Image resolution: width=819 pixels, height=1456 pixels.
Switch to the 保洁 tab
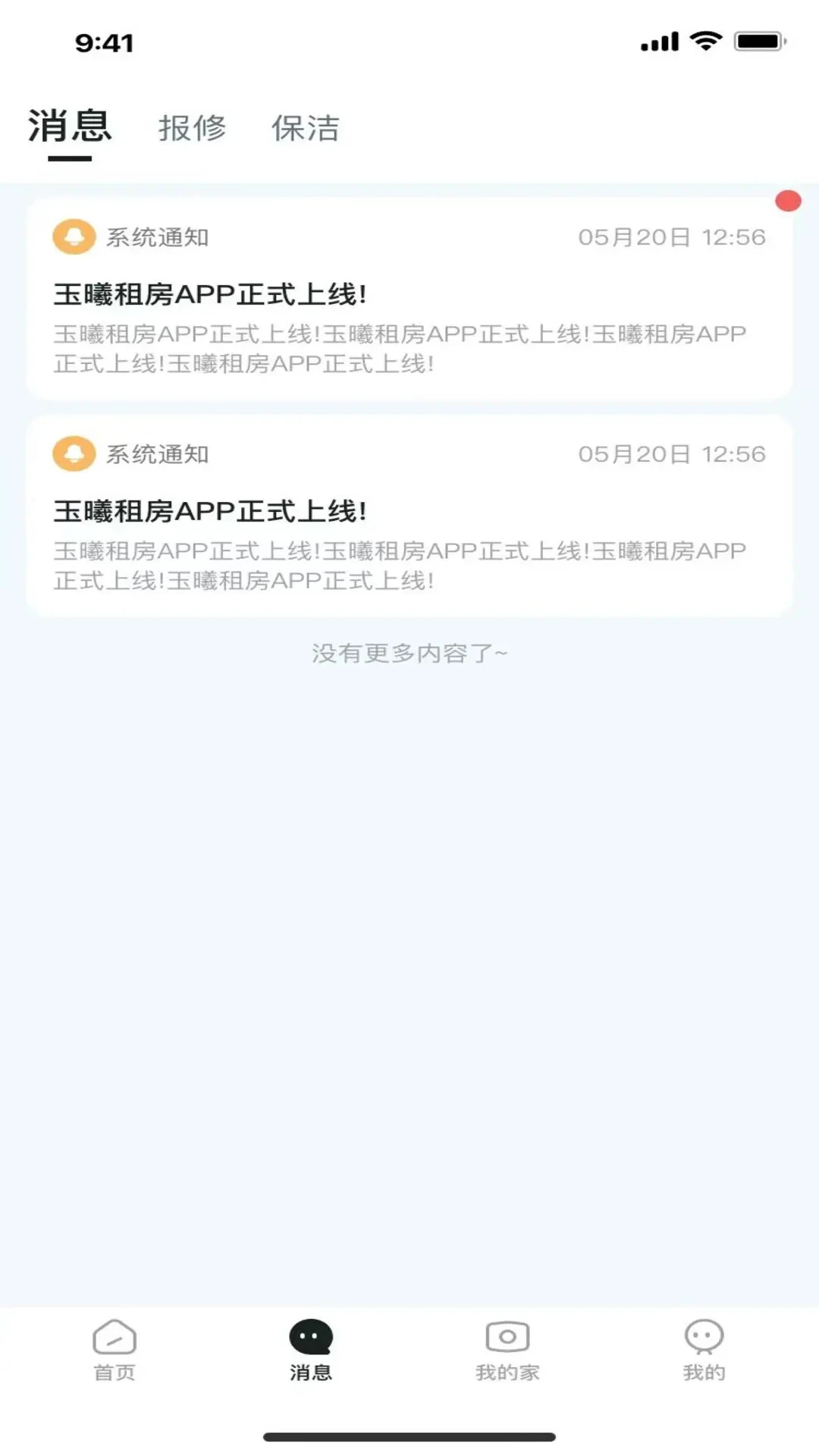[x=306, y=128]
